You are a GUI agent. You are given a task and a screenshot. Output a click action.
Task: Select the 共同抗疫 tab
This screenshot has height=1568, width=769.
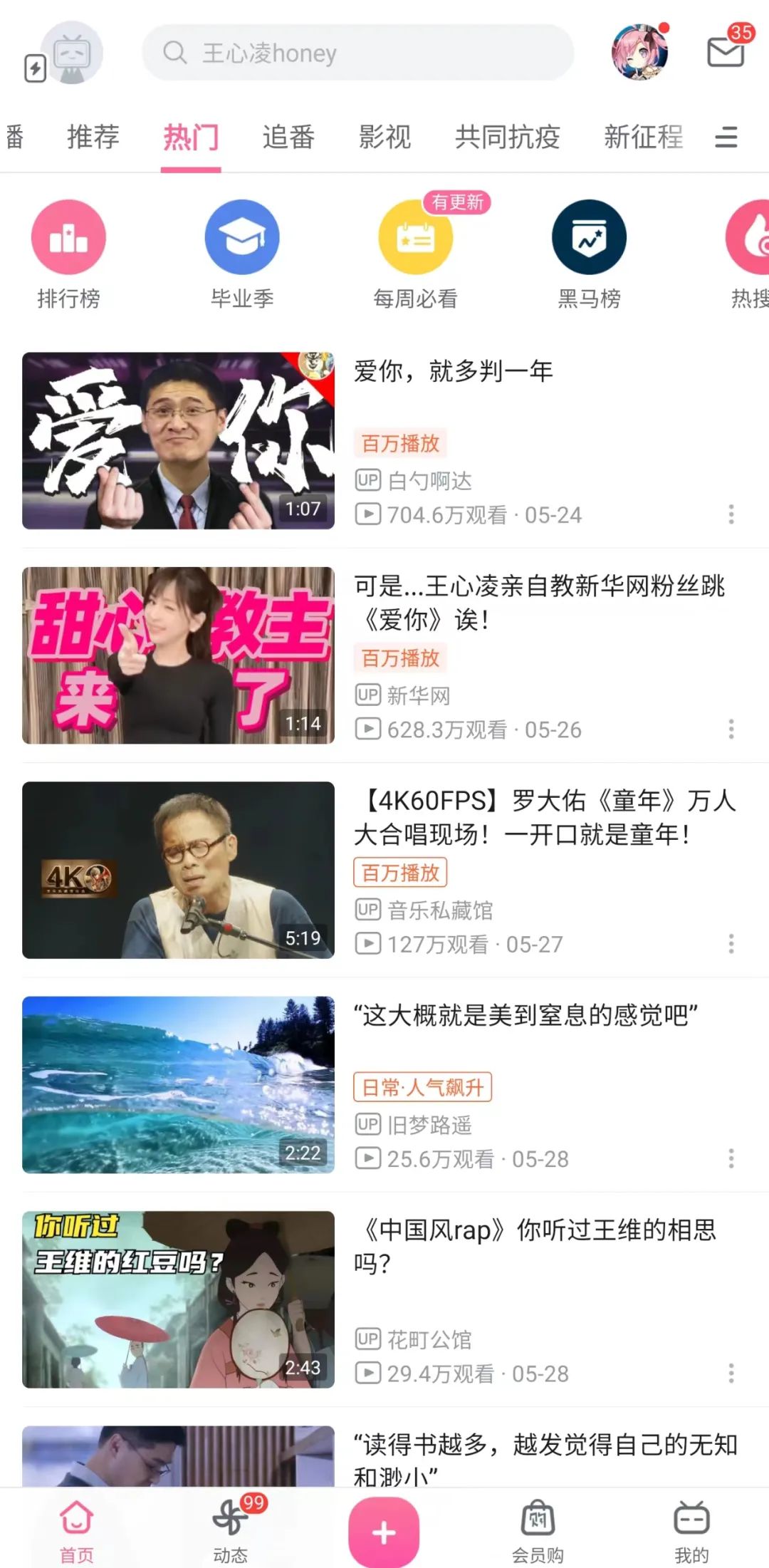point(508,137)
